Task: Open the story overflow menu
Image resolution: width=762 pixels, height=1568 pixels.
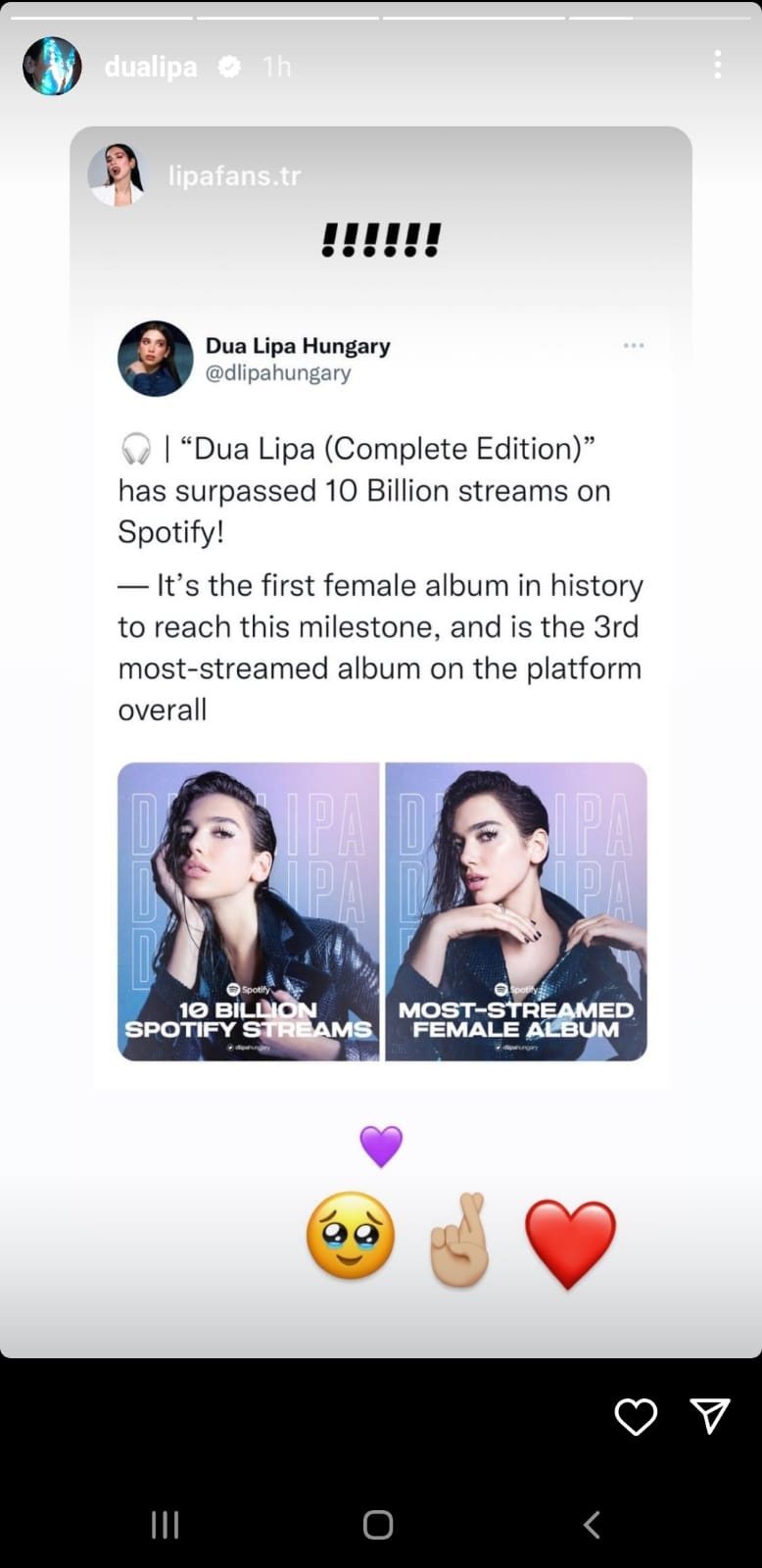Action: (x=718, y=65)
